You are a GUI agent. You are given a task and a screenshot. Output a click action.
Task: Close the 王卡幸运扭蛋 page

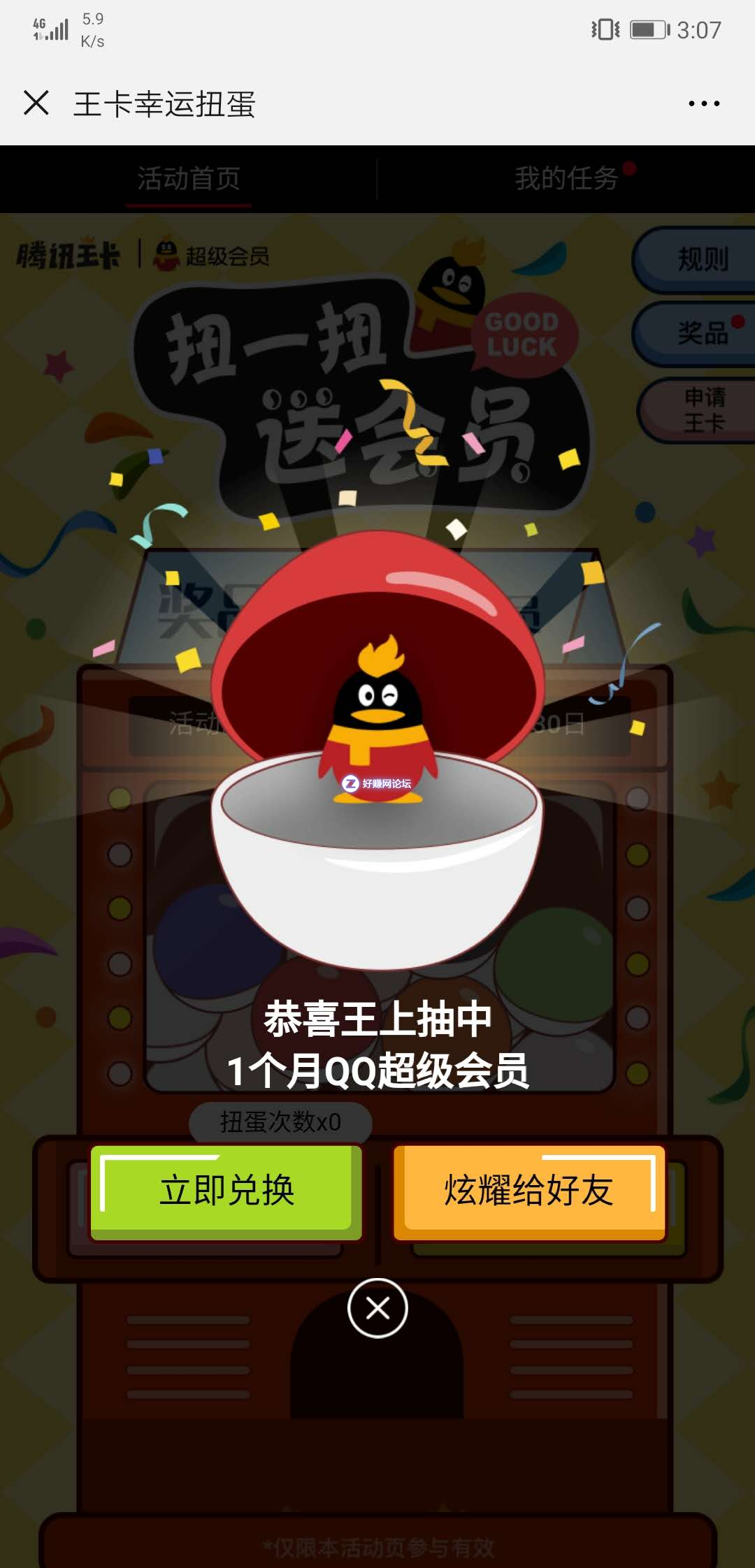36,103
